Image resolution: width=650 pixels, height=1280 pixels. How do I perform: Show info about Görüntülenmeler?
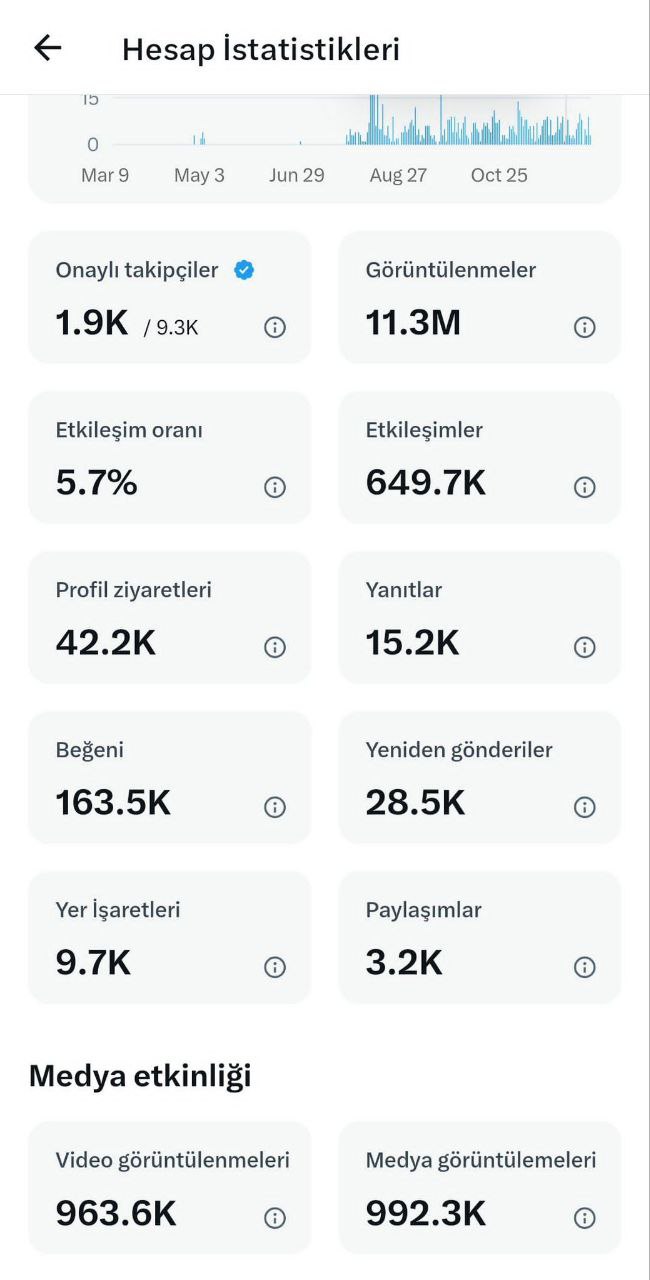(585, 327)
